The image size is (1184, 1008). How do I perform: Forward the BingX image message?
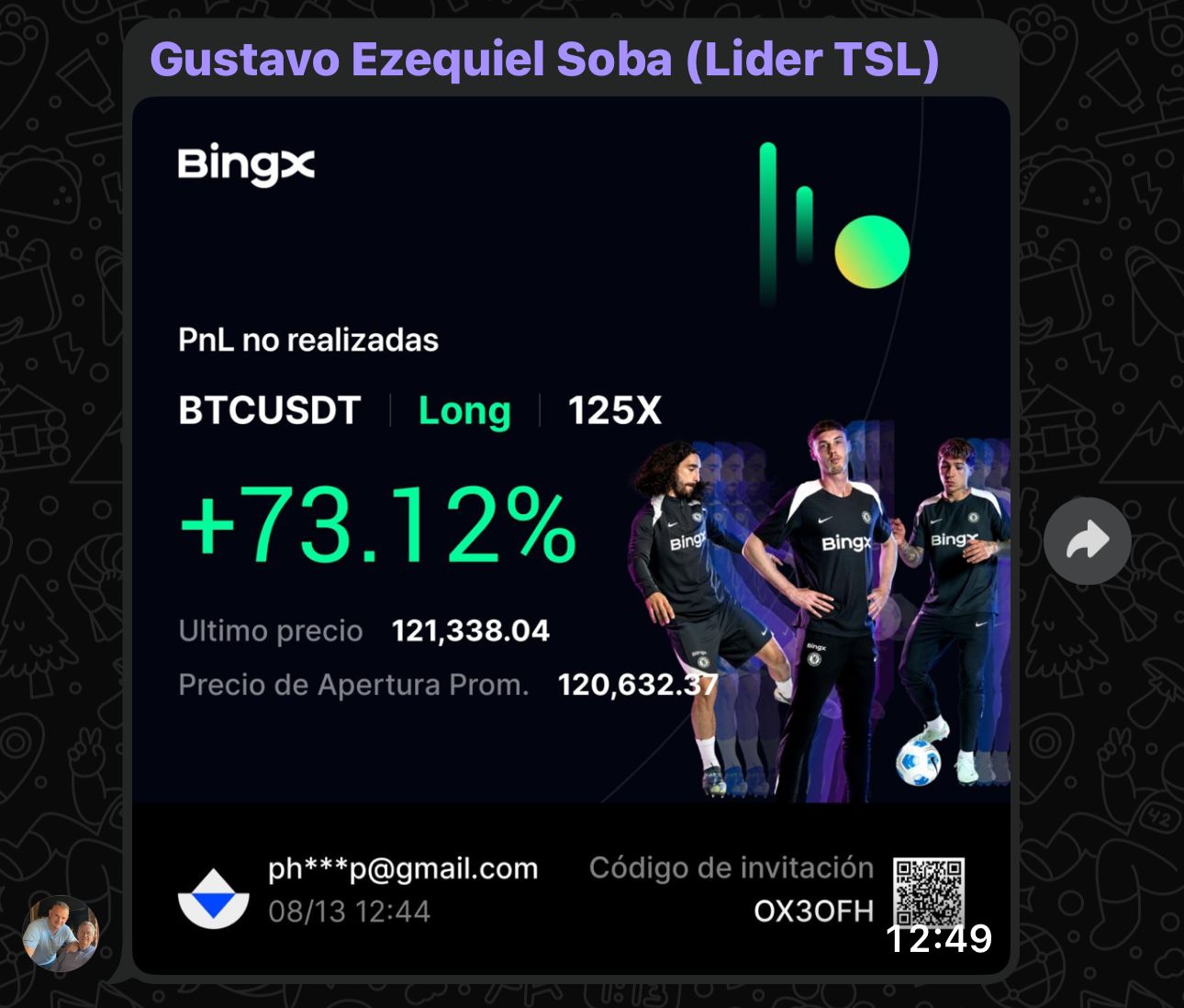1088,541
